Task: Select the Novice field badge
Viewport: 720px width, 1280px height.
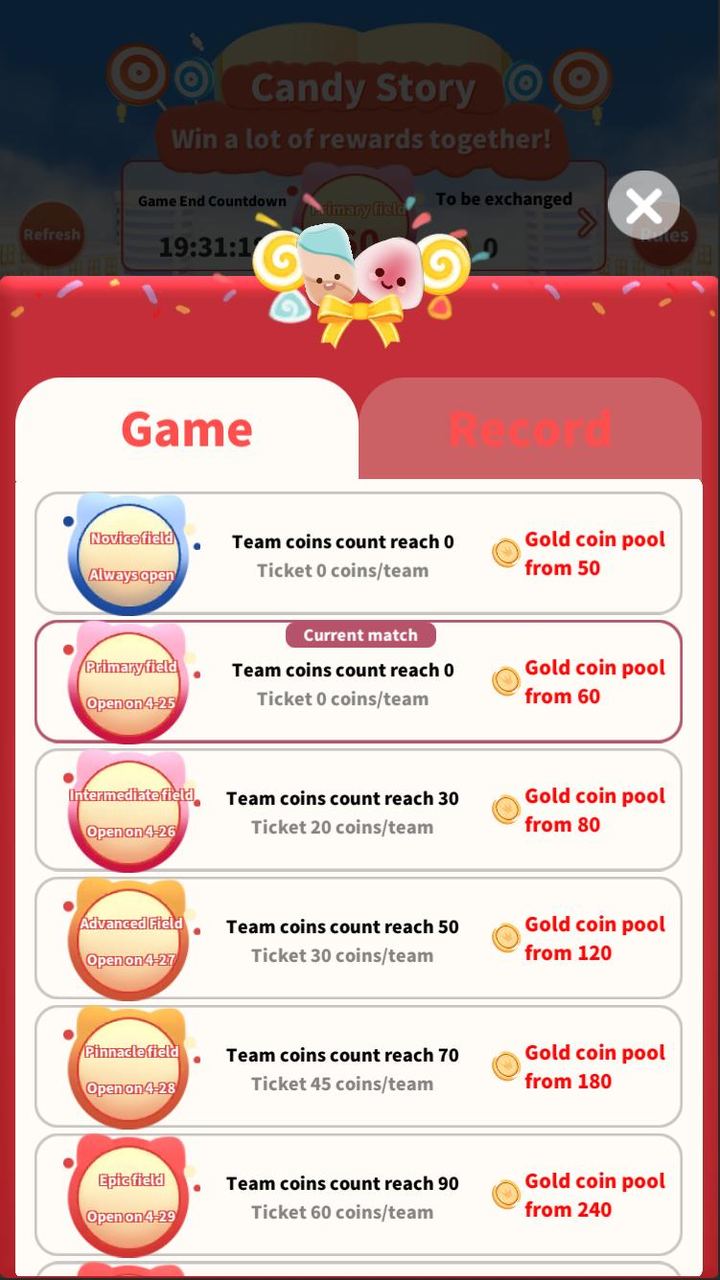Action: pos(128,553)
